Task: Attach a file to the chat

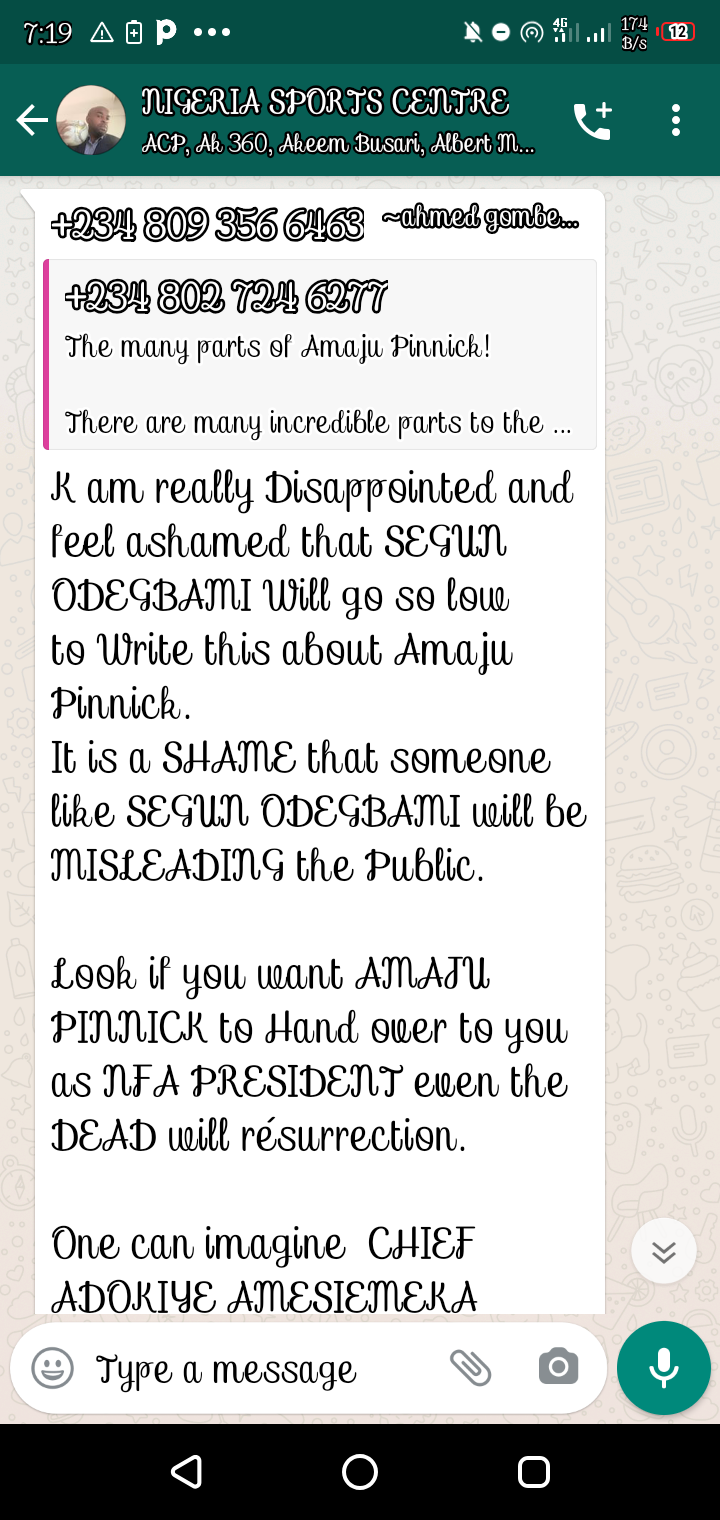Action: [470, 1368]
